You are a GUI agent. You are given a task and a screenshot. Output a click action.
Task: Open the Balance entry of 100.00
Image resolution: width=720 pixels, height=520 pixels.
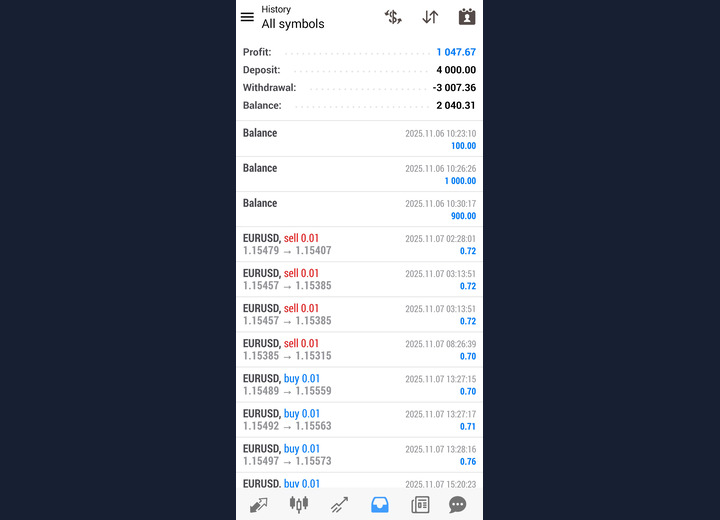tap(359, 139)
